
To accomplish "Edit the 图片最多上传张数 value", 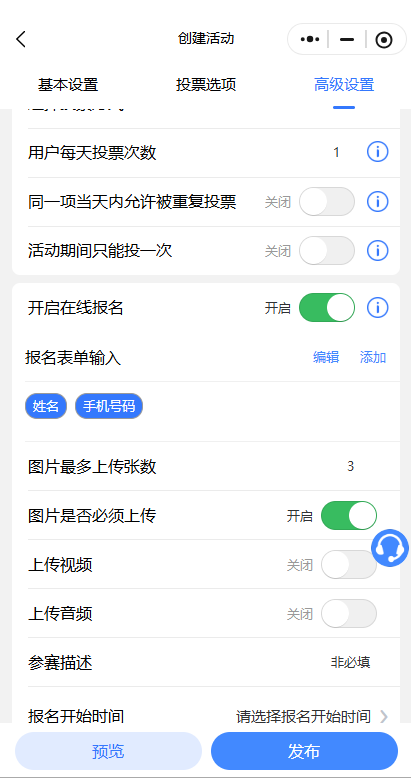I will 350,466.
